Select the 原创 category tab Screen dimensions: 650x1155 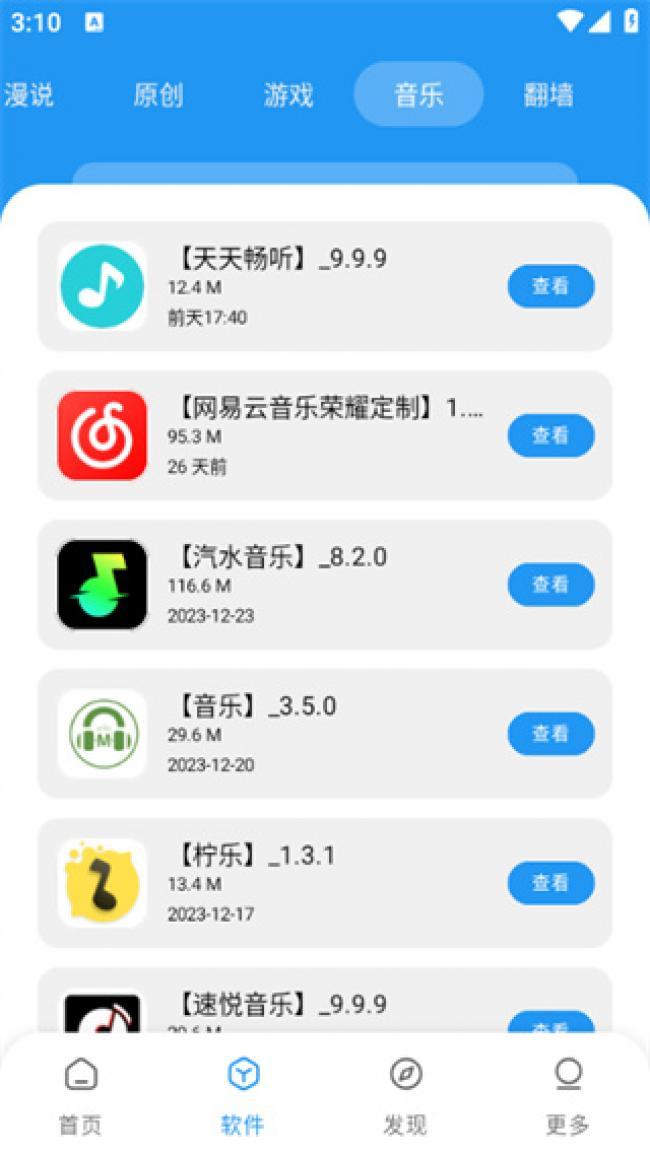pyautogui.click(x=158, y=95)
